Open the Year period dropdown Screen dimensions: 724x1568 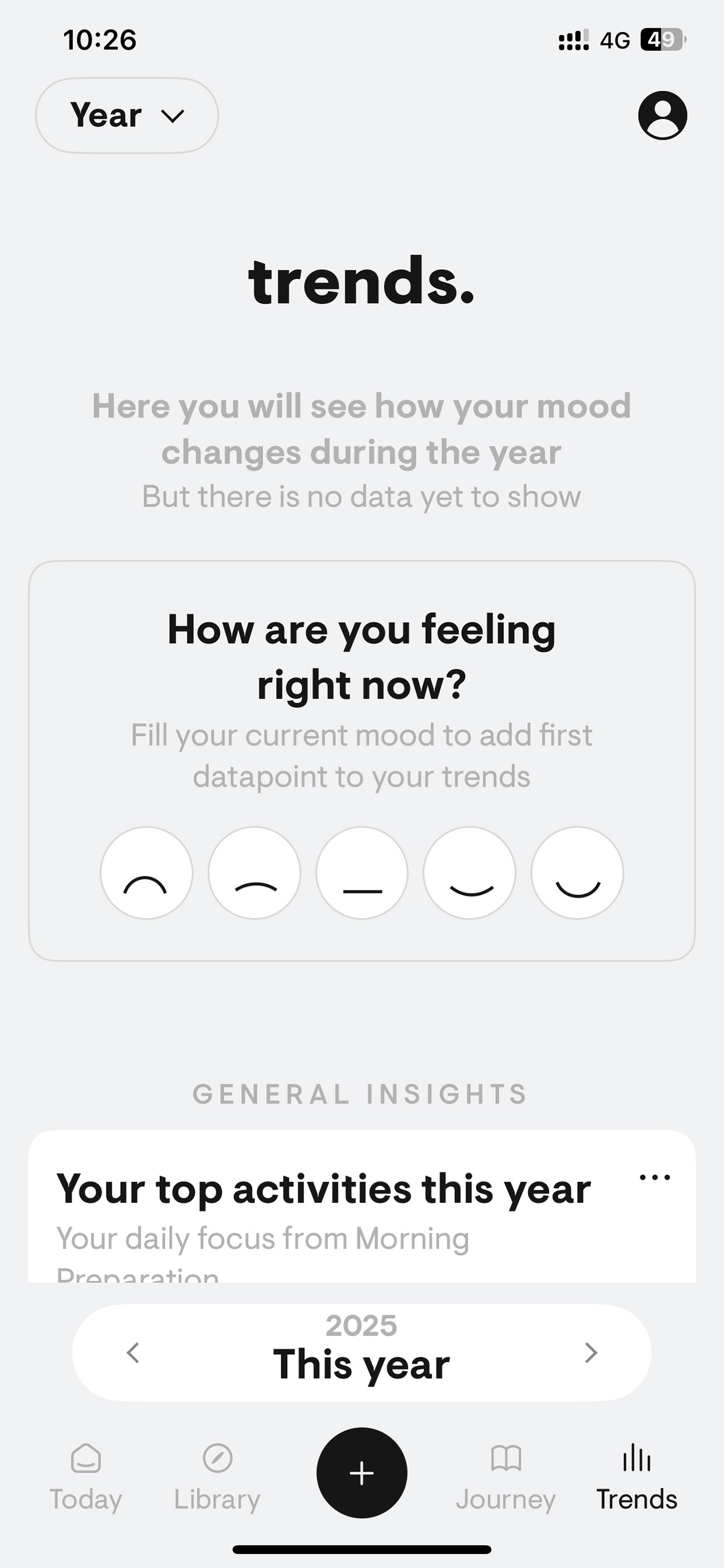[x=127, y=115]
